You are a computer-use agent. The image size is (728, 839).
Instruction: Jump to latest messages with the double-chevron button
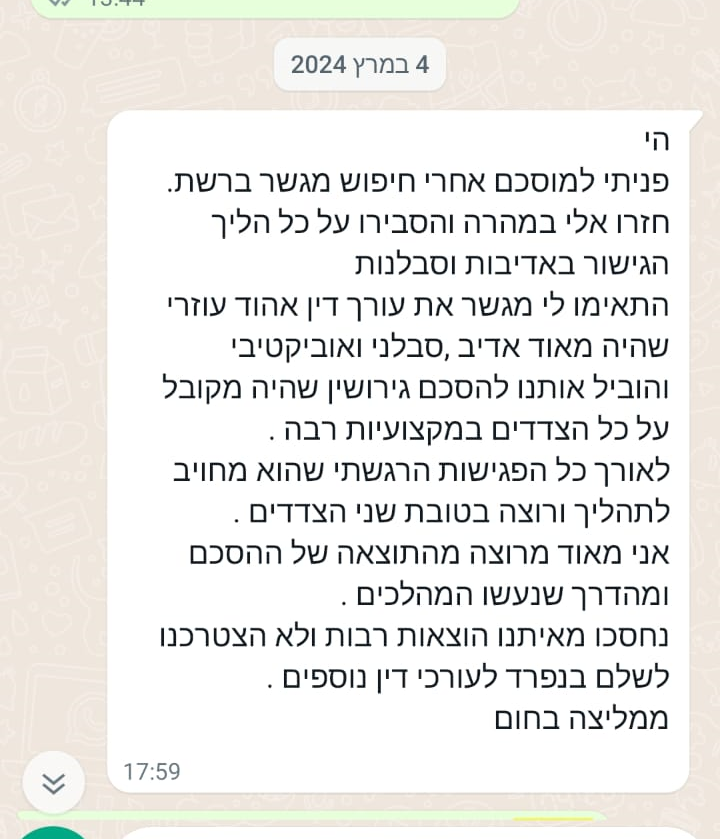pos(53,782)
